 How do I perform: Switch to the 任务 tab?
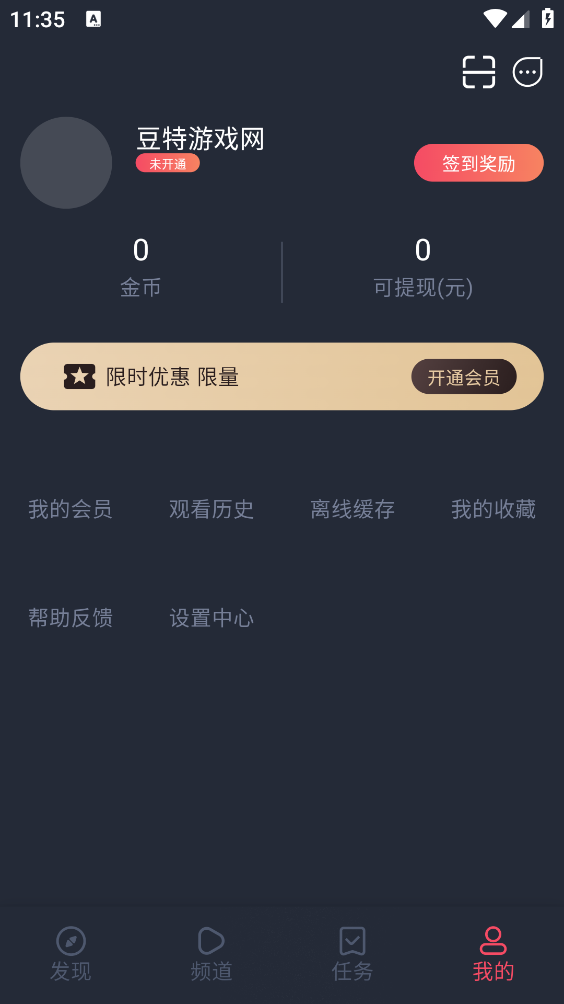coord(352,954)
